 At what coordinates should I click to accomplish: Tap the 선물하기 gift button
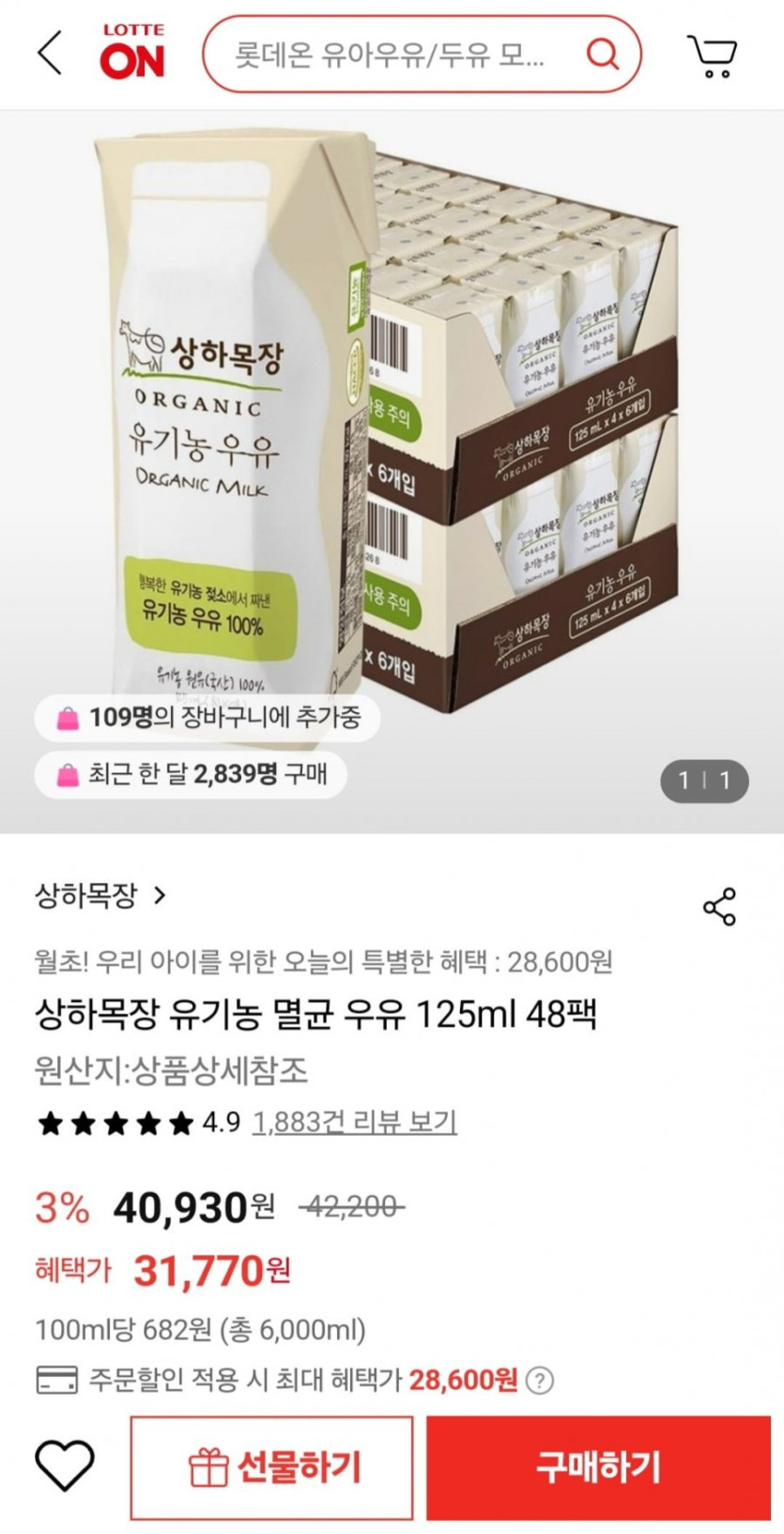(272, 1467)
